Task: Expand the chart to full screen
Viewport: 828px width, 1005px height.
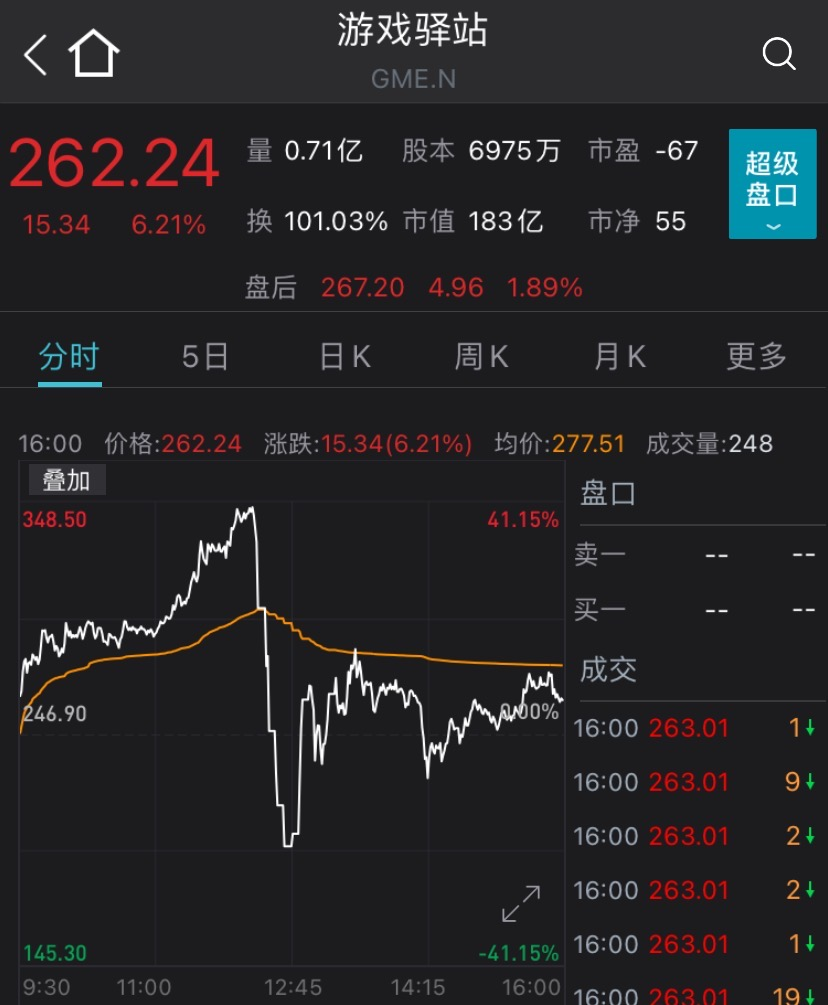Action: click(521, 903)
